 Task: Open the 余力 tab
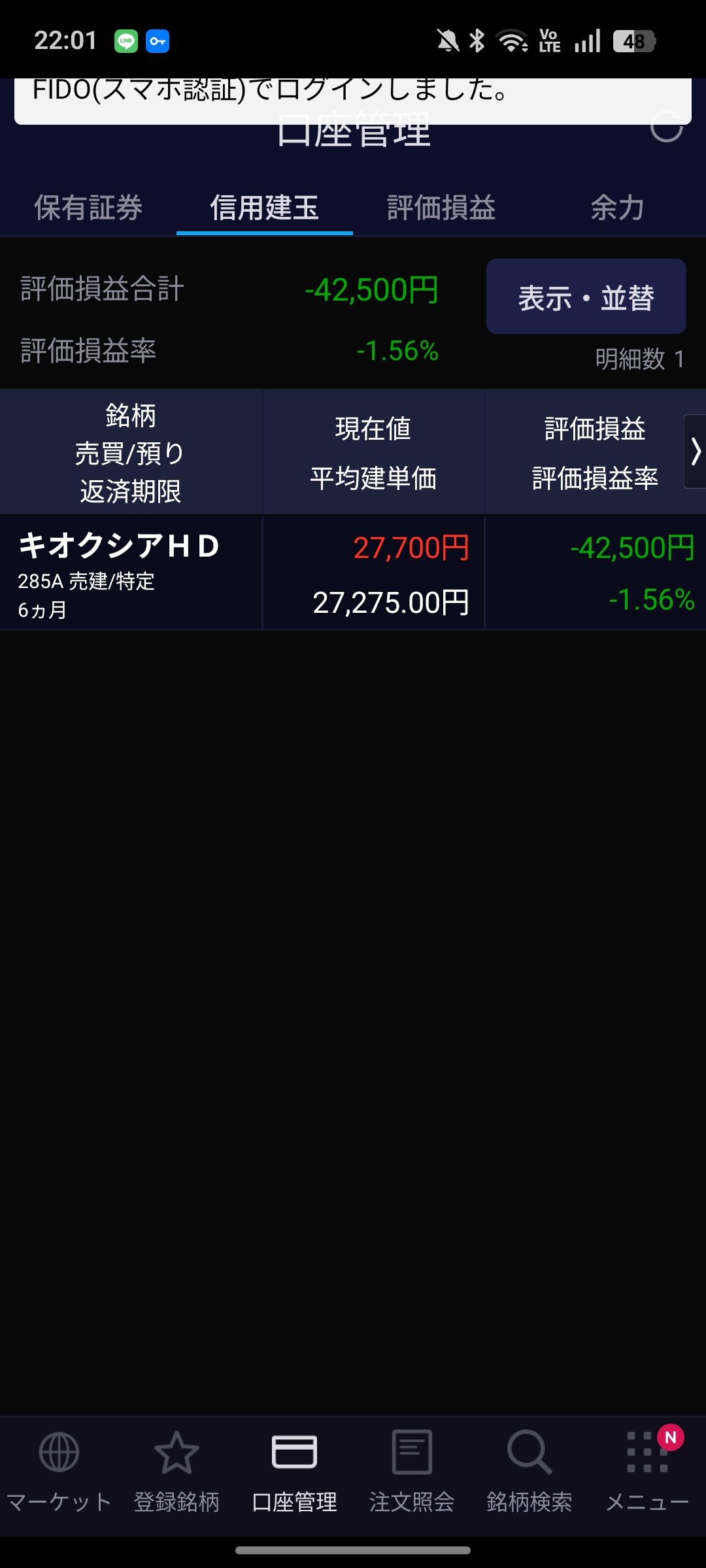(x=617, y=208)
